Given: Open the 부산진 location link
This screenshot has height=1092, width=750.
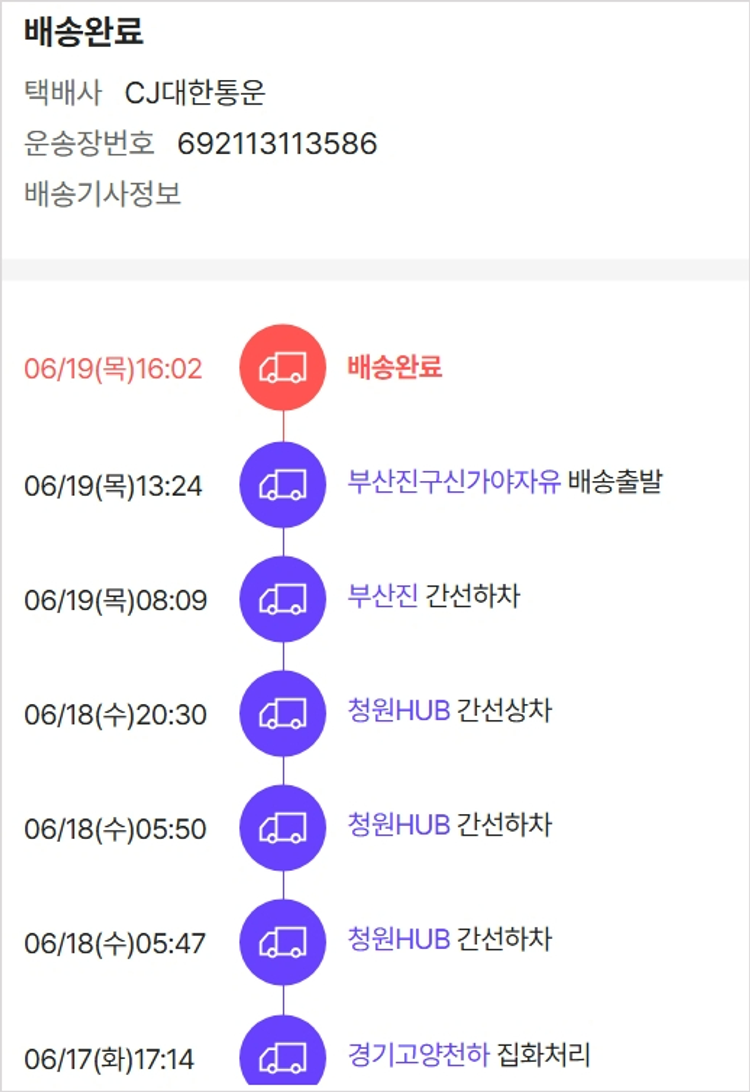Looking at the screenshot, I should click(x=383, y=597).
